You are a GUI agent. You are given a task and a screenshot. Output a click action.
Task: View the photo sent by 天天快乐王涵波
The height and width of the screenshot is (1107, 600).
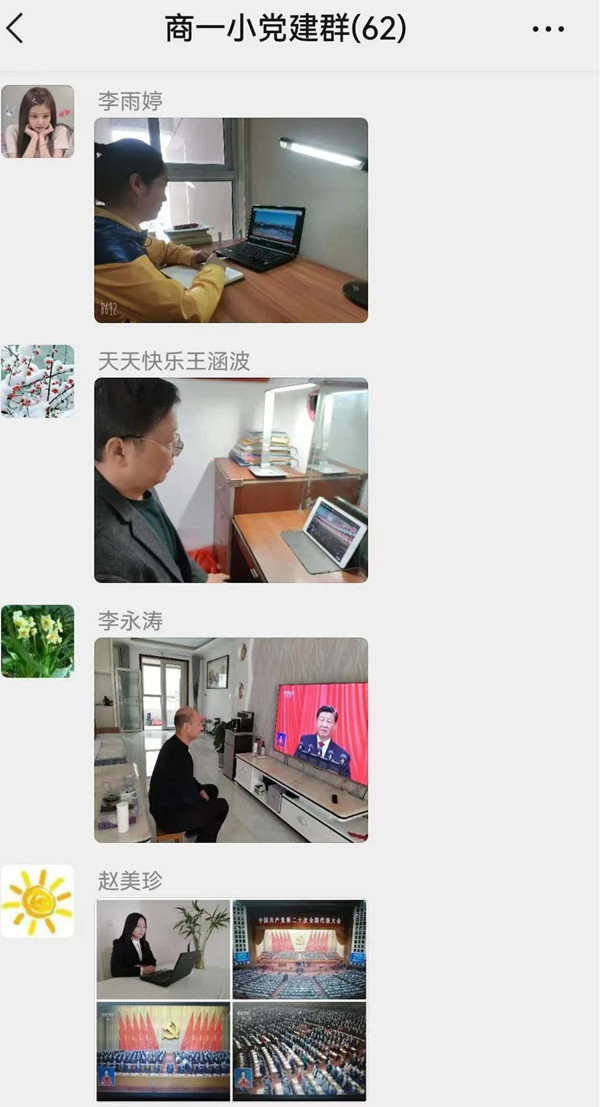231,480
